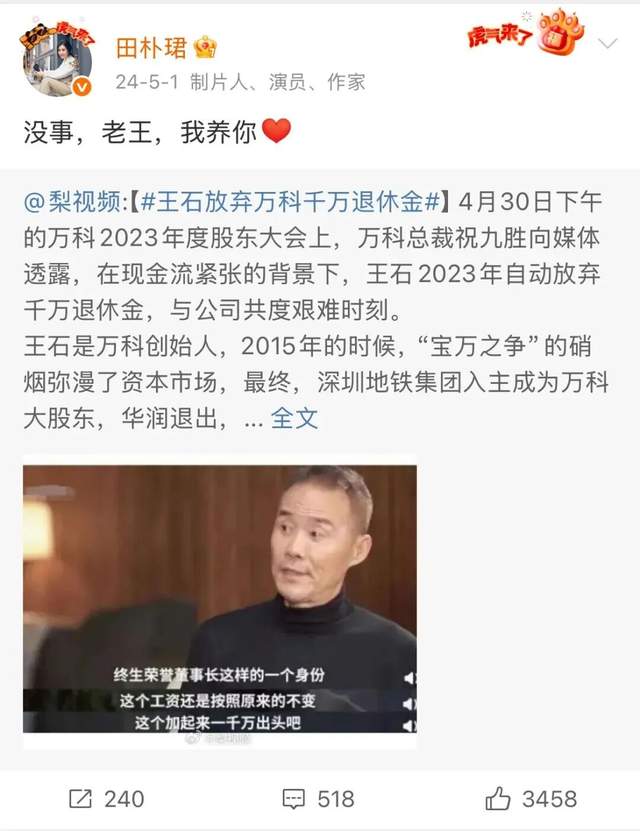Open 田朴珺's profile avatar
Viewport: 640px width, 831px height.
[x=57, y=58]
